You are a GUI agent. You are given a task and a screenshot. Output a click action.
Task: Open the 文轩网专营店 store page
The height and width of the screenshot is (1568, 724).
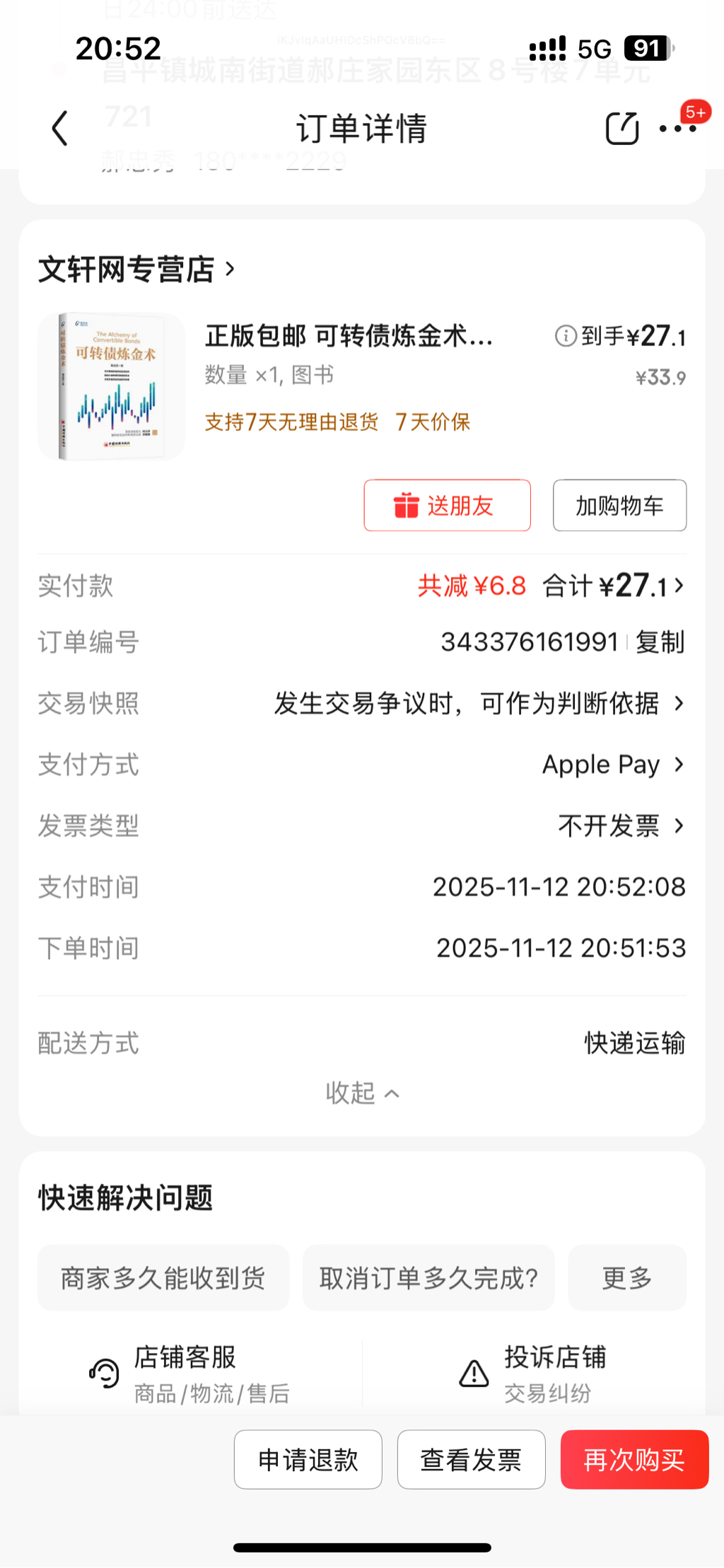[x=136, y=269]
